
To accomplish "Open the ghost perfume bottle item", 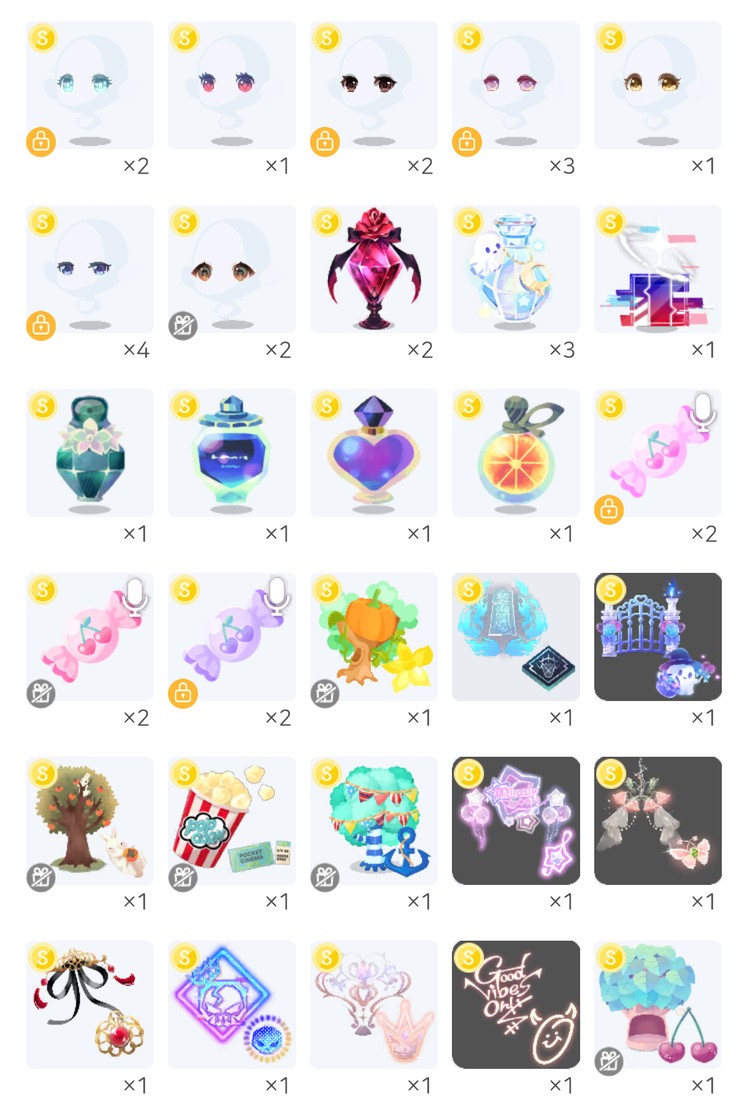I will (516, 269).
